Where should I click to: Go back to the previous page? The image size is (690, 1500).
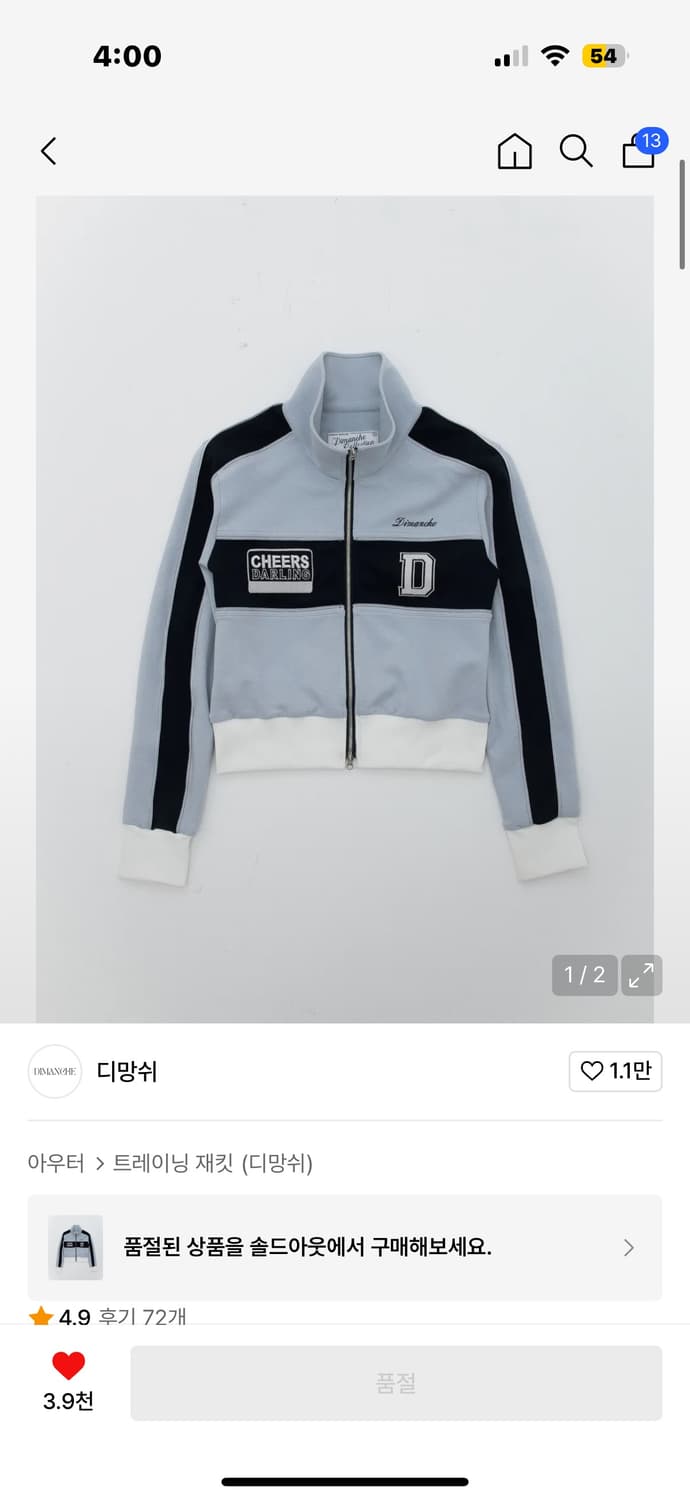48,151
